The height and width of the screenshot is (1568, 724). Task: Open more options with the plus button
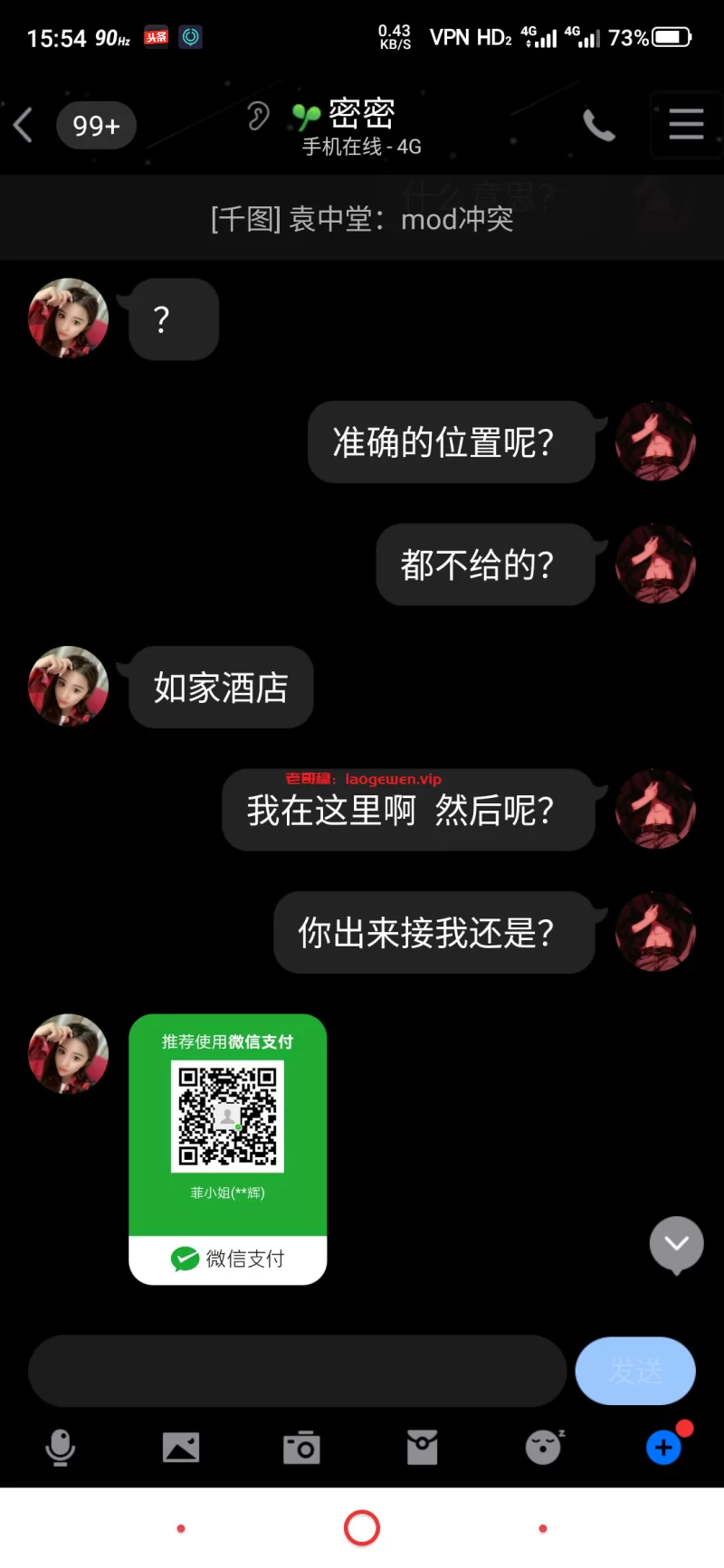pos(663,1448)
